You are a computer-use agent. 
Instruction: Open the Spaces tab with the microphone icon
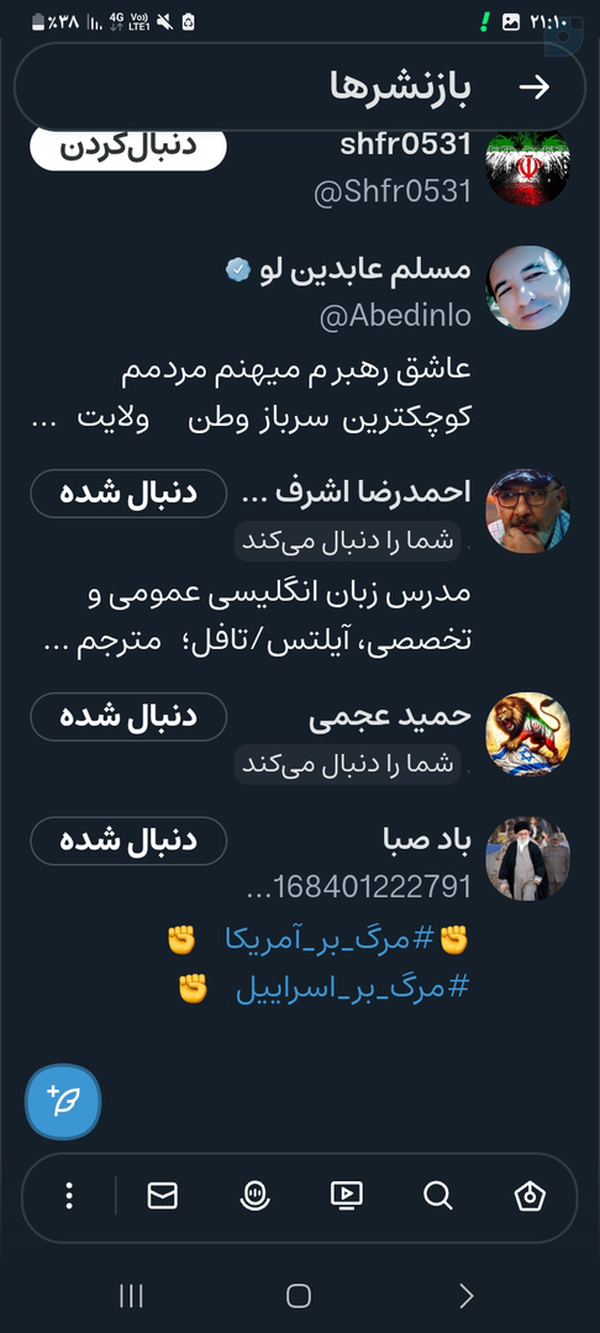(x=255, y=1195)
